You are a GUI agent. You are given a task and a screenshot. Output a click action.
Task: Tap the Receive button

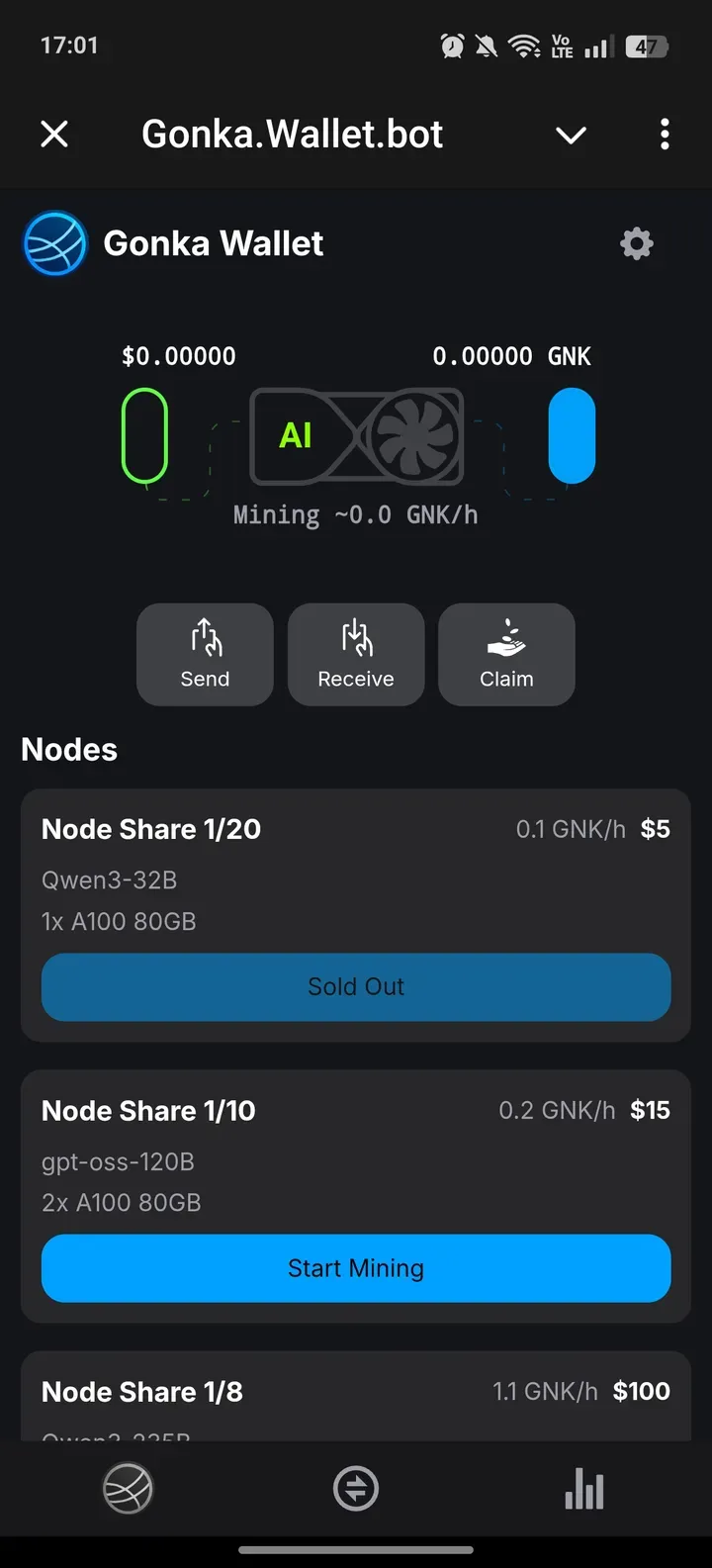click(x=356, y=654)
